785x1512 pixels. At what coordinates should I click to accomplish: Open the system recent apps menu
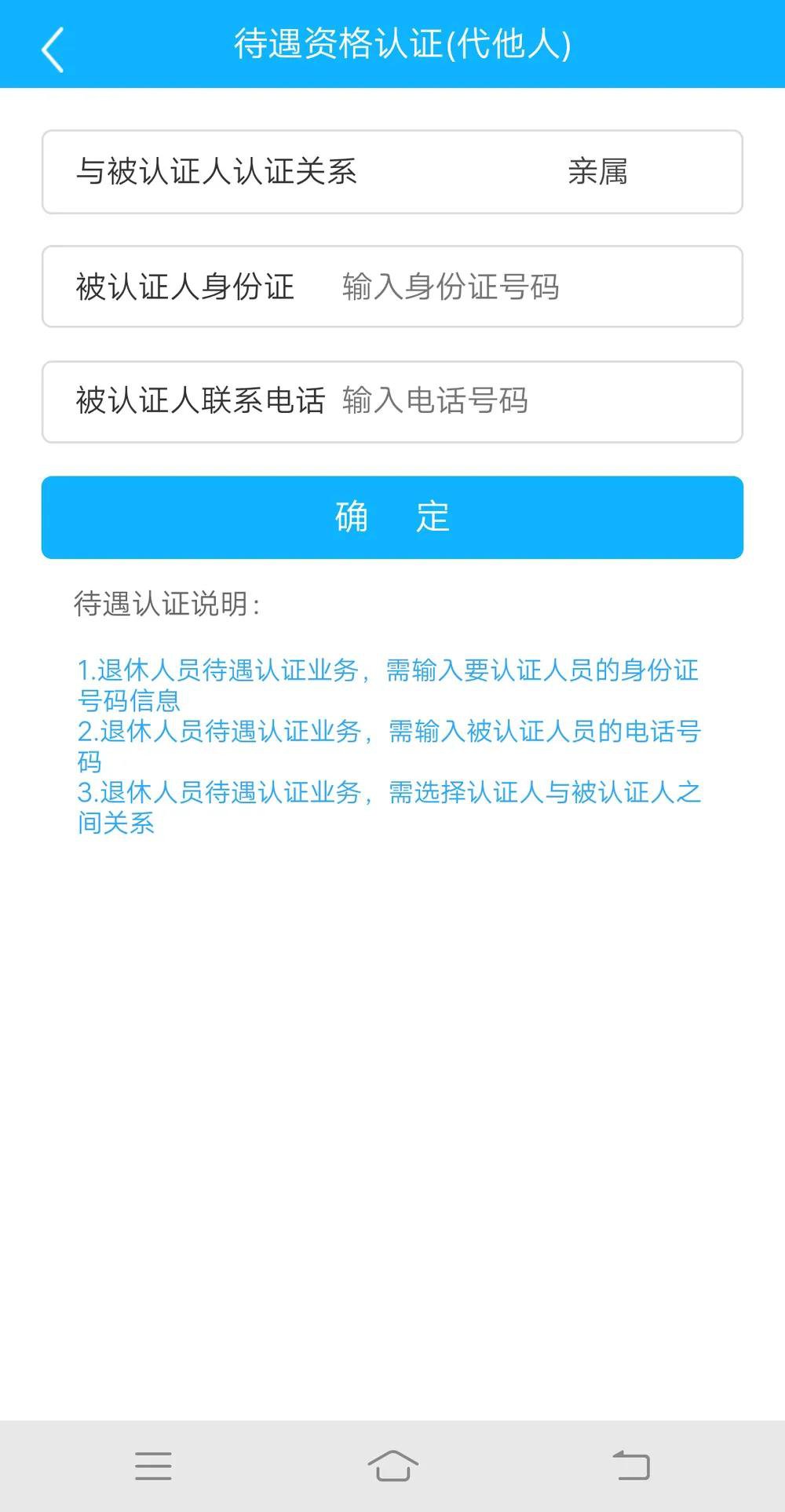coord(153,1465)
